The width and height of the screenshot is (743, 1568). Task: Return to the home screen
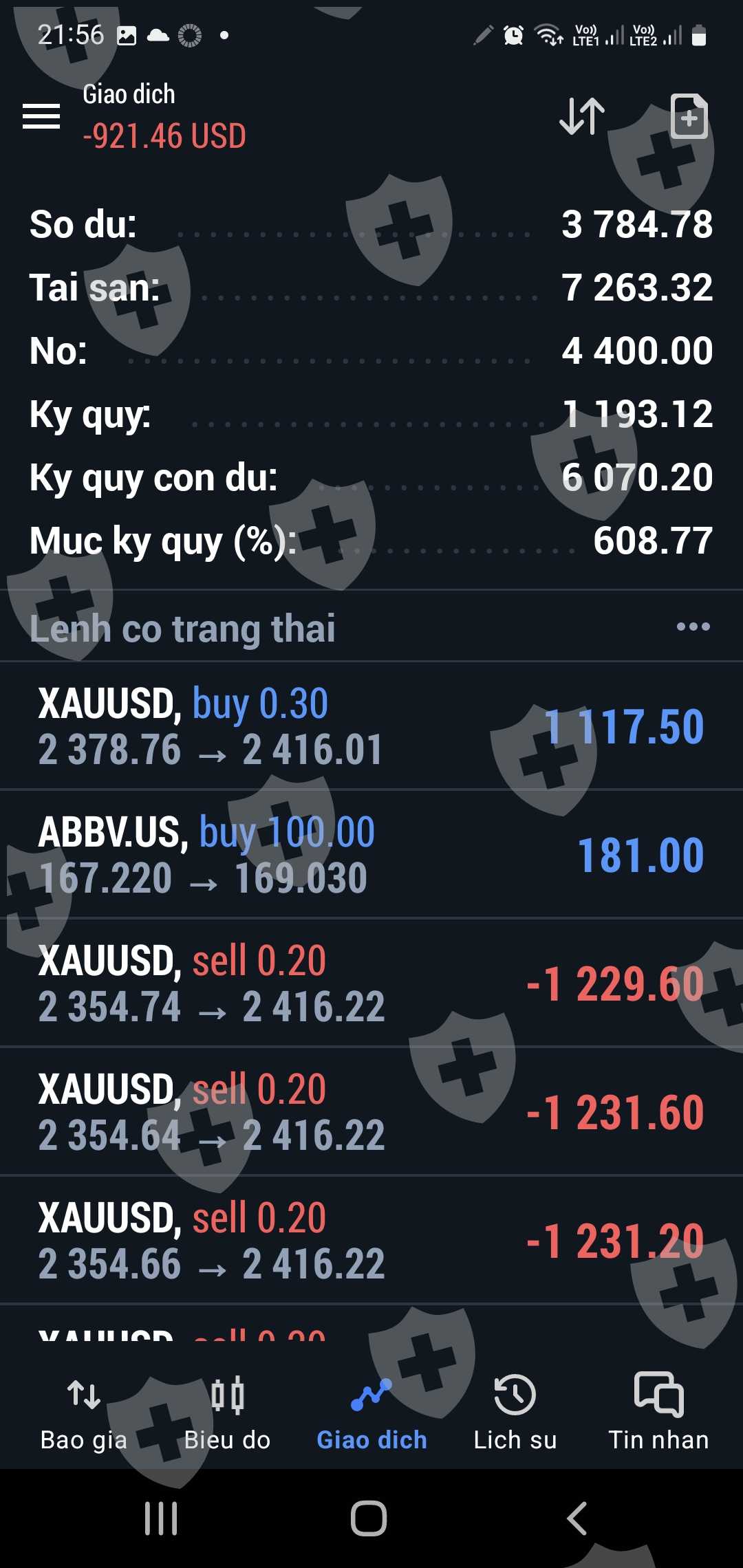(369, 1518)
